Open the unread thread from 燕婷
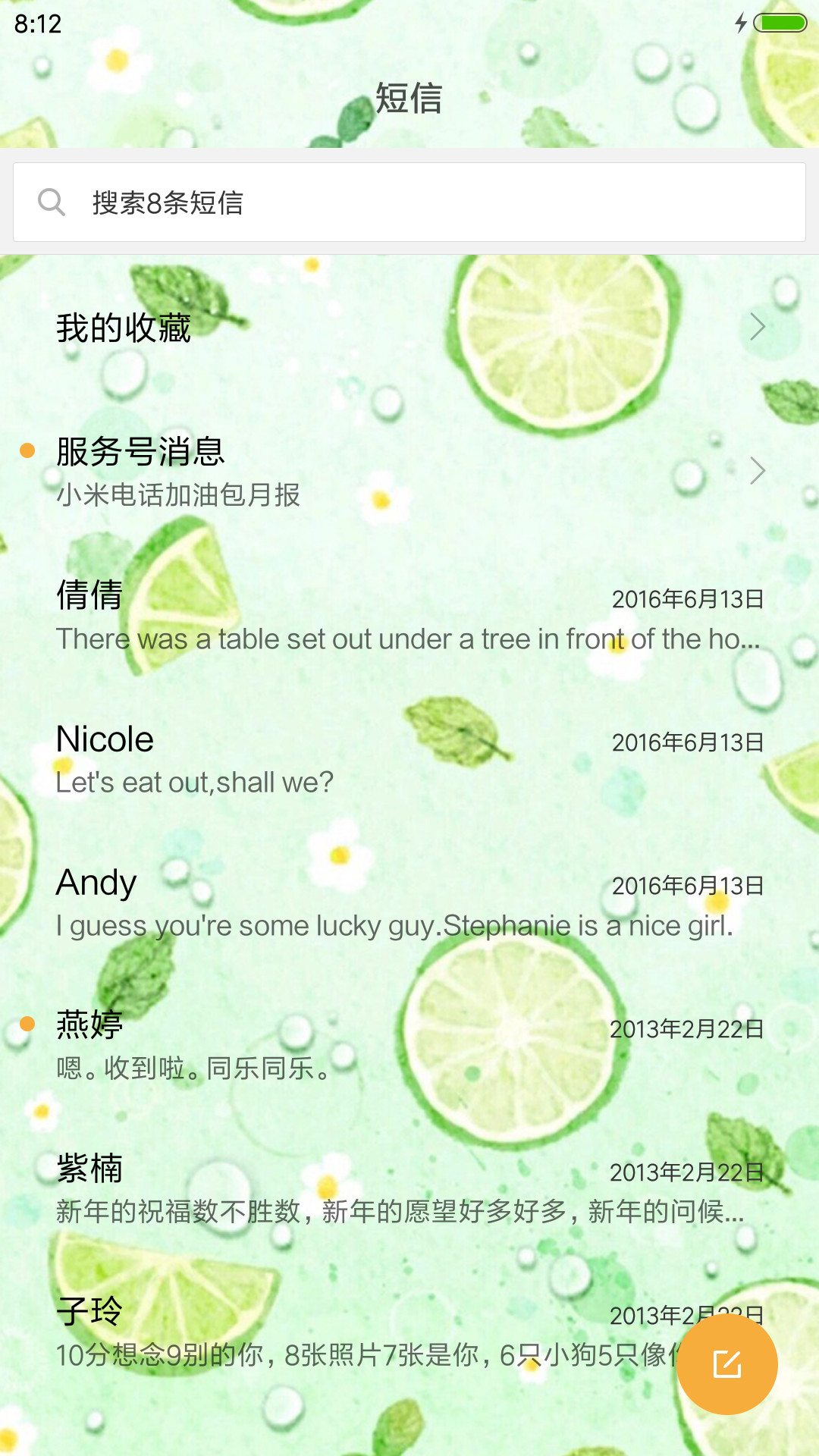Viewport: 819px width, 1456px height. [409, 1045]
